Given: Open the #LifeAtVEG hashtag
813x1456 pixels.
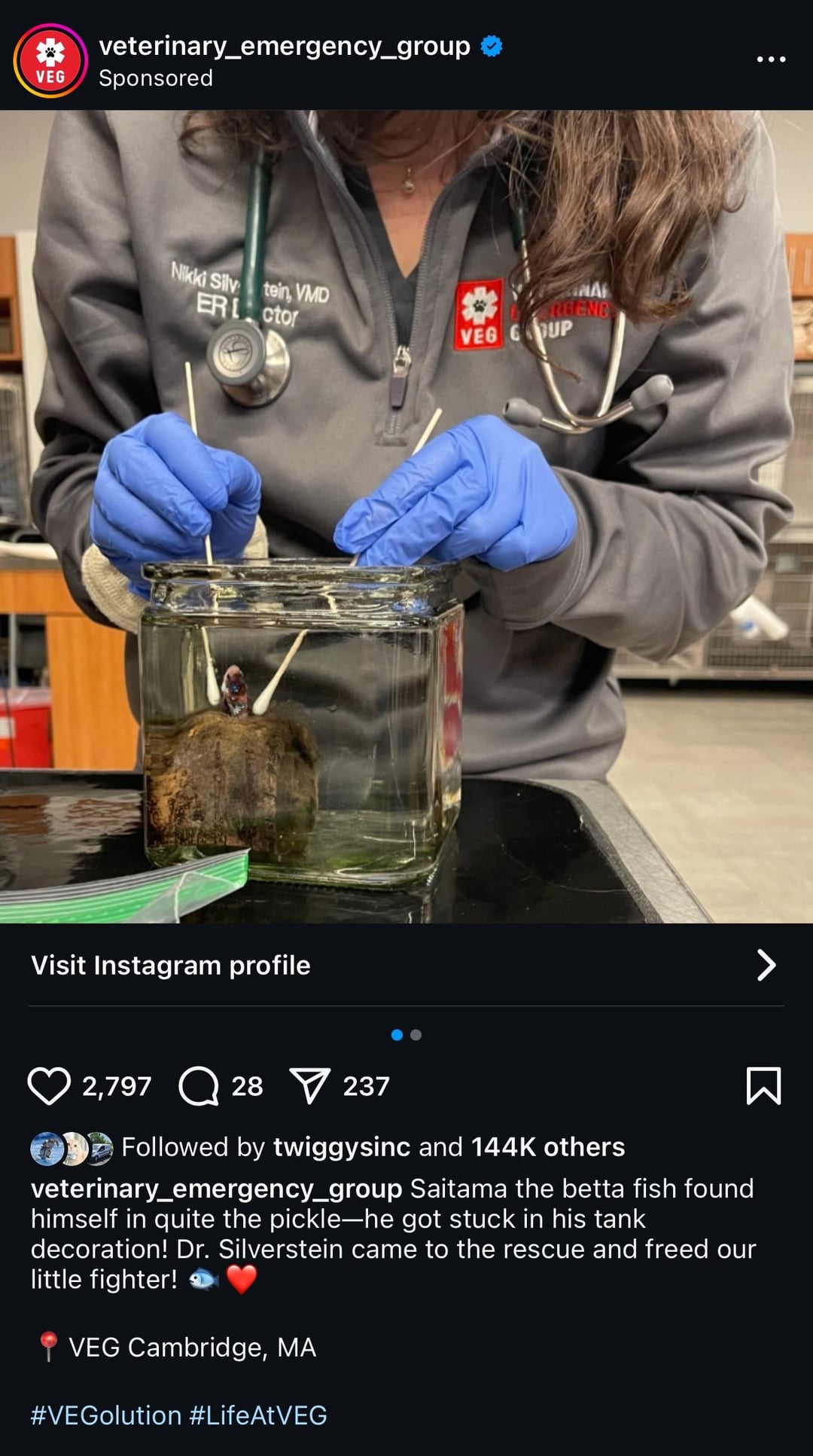Looking at the screenshot, I should click(258, 1415).
